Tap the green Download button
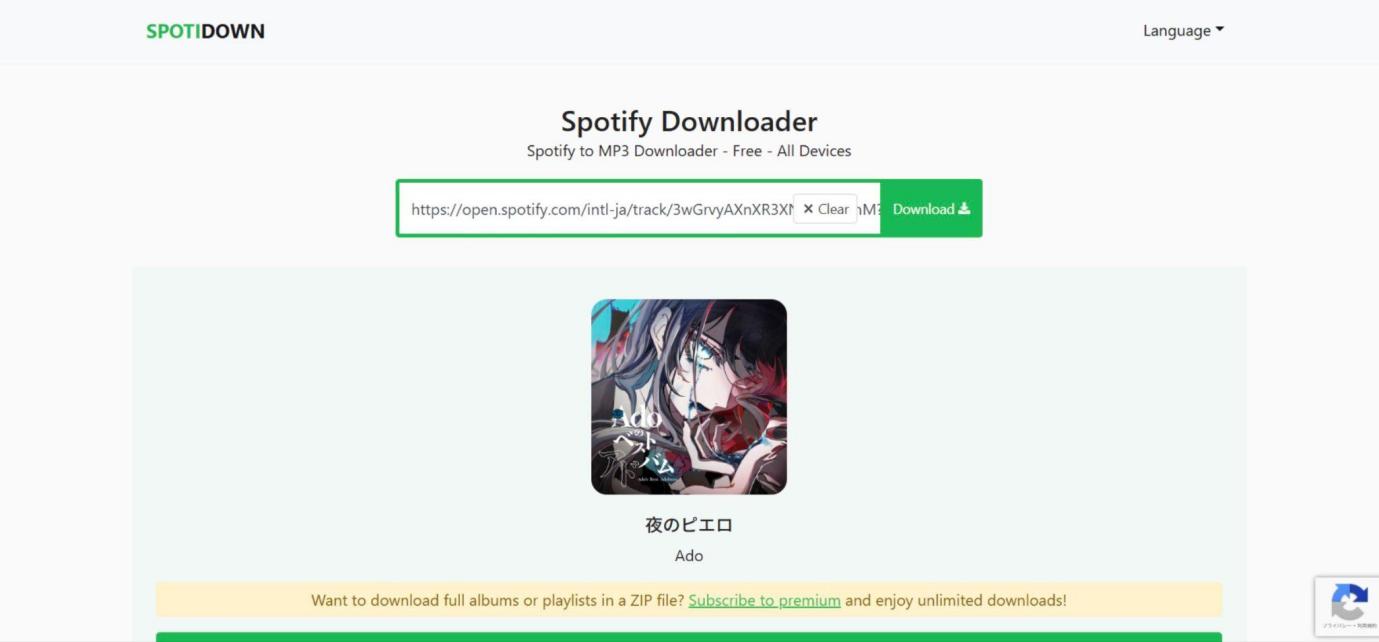The width and height of the screenshot is (1379, 642). coord(931,209)
